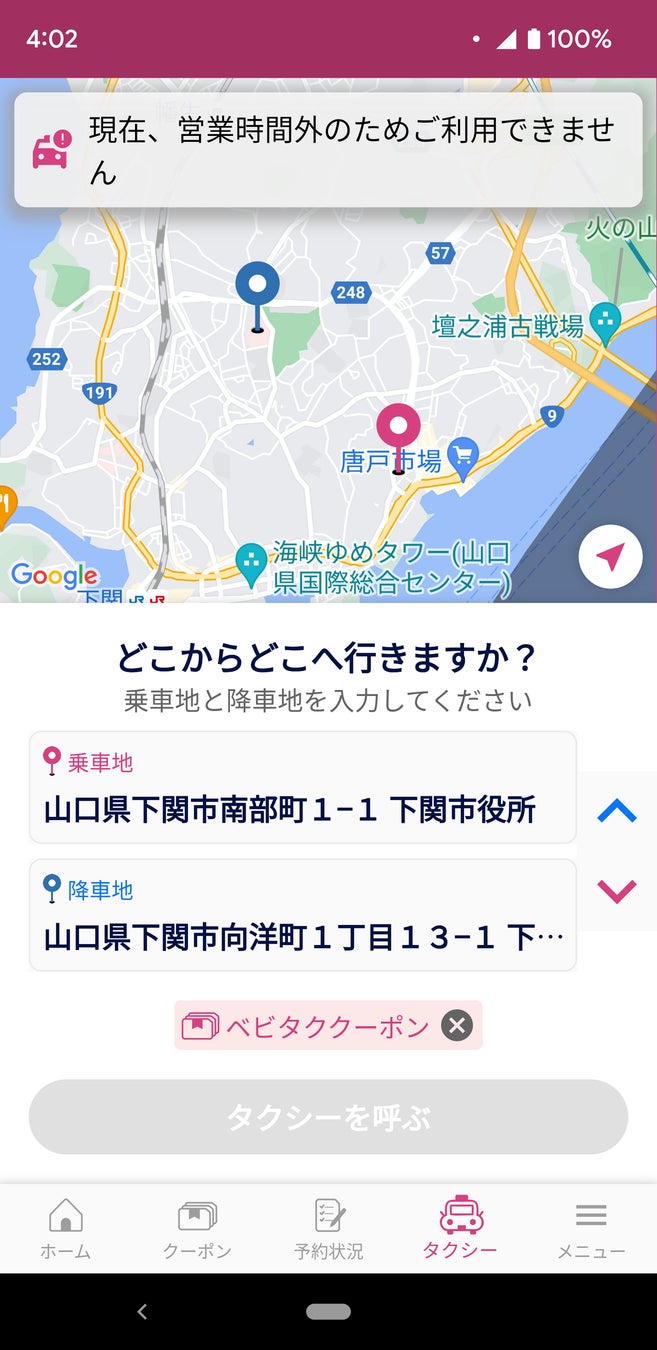Recenter map with the location arrow button
Viewport: 657px width, 1350px height.
point(610,557)
